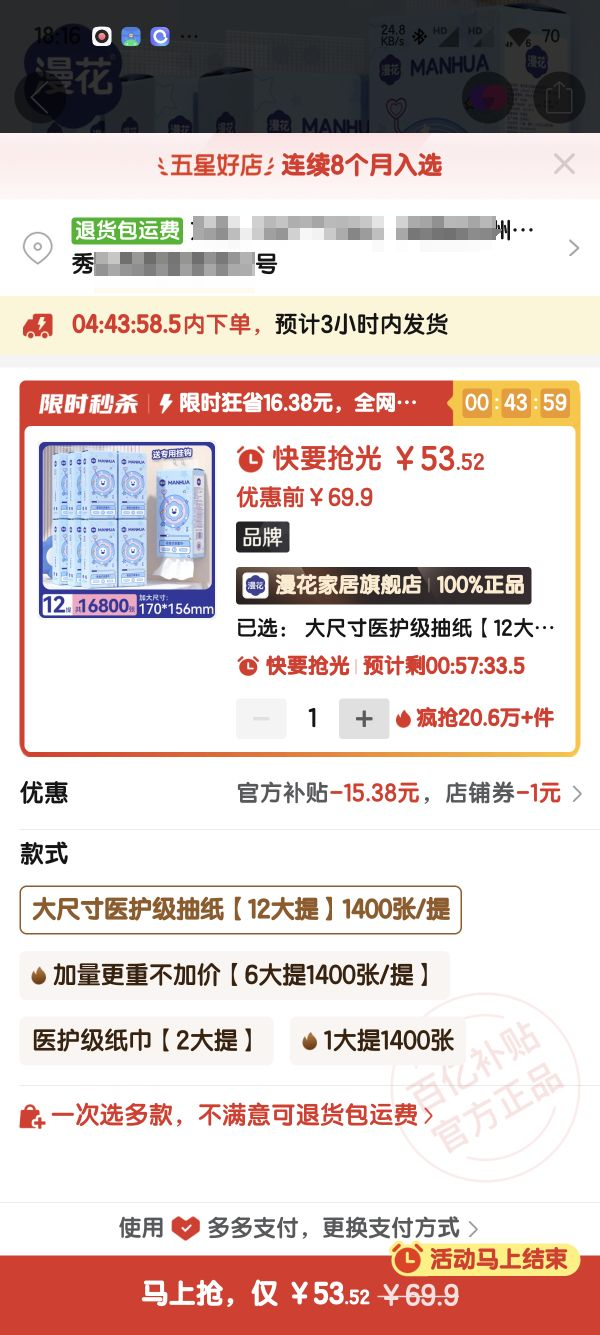The height and width of the screenshot is (1335, 600).
Task: Go back with the top-left arrow
Action: pyautogui.click(x=40, y=97)
